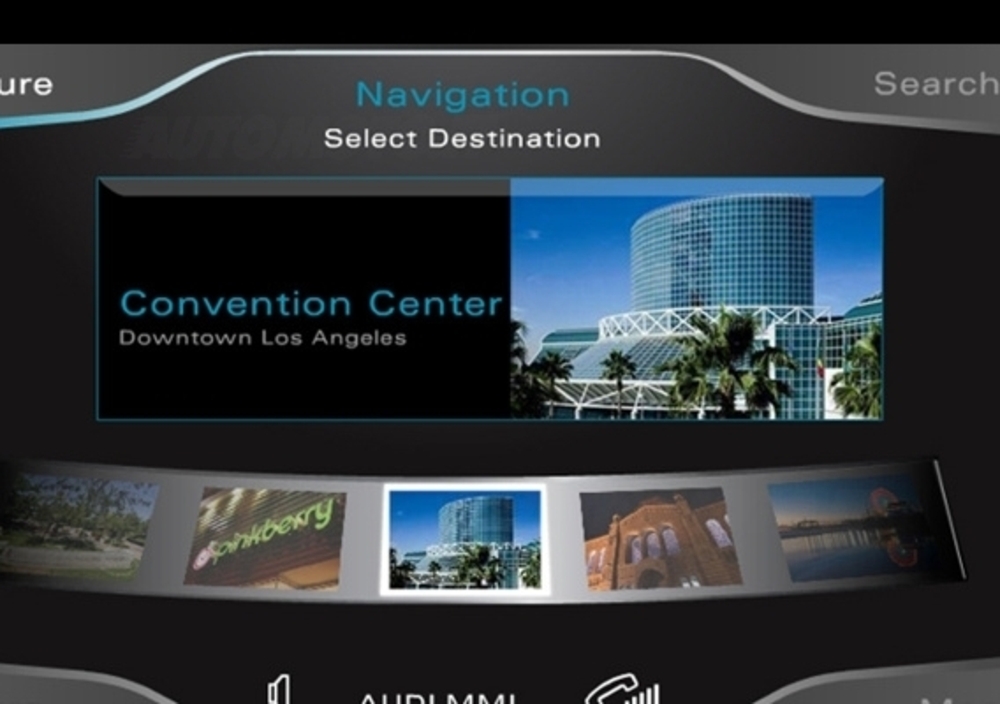Image resolution: width=1000 pixels, height=704 pixels.
Task: Pick the arched brick building thumbnail
Action: tap(660, 538)
